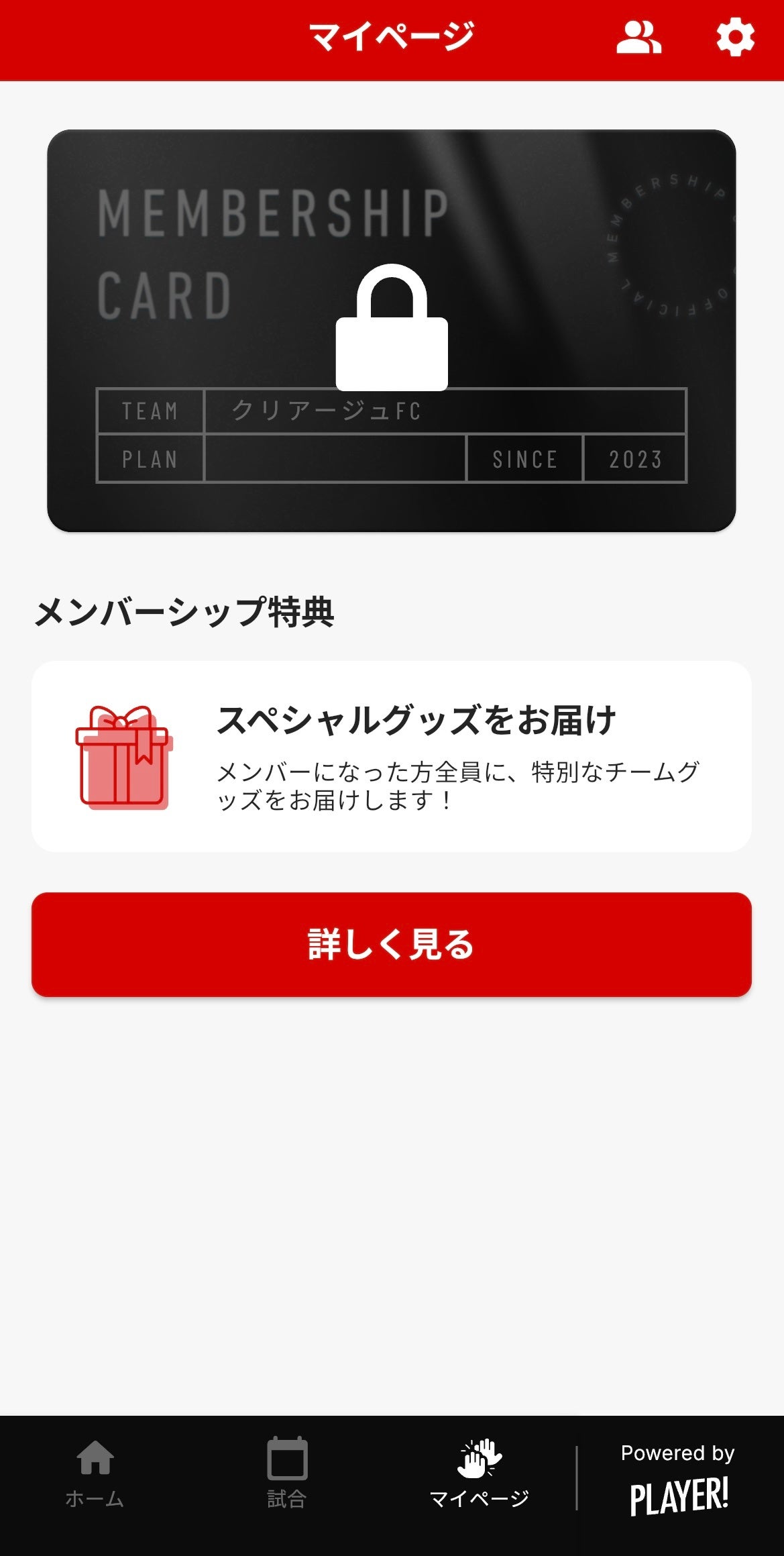Tap the locked membership card
The width and height of the screenshot is (784, 1556).
[x=392, y=330]
